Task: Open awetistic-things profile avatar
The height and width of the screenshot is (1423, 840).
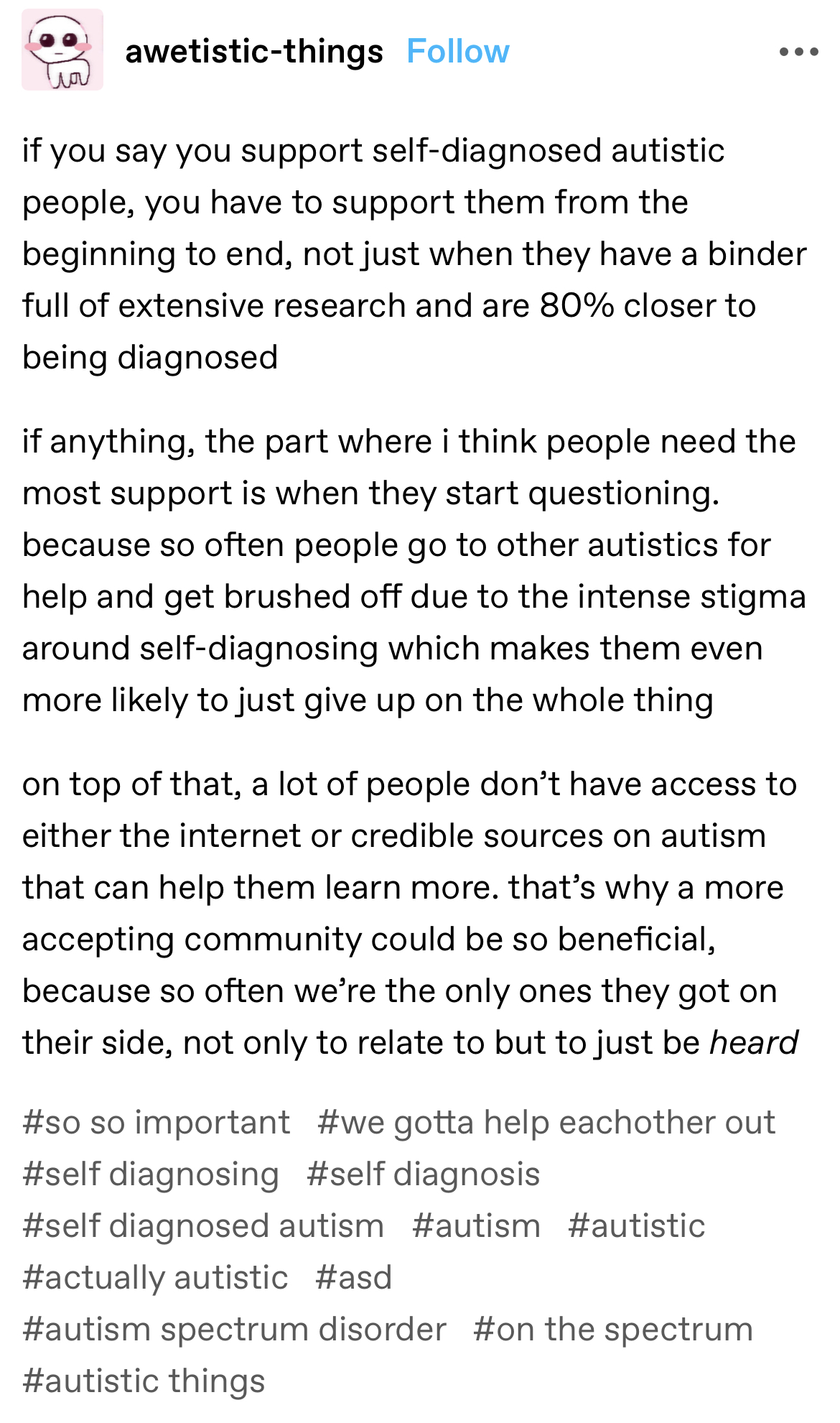Action: [x=62, y=50]
